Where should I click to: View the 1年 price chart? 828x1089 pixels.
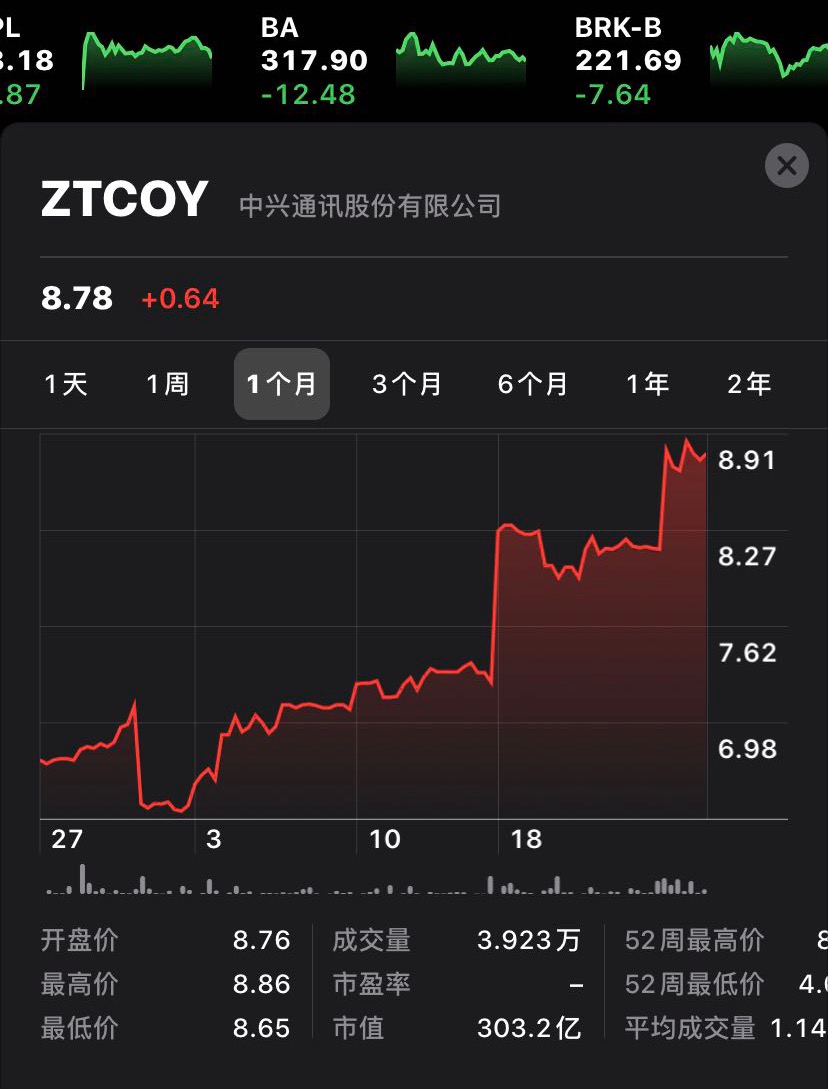coord(647,384)
